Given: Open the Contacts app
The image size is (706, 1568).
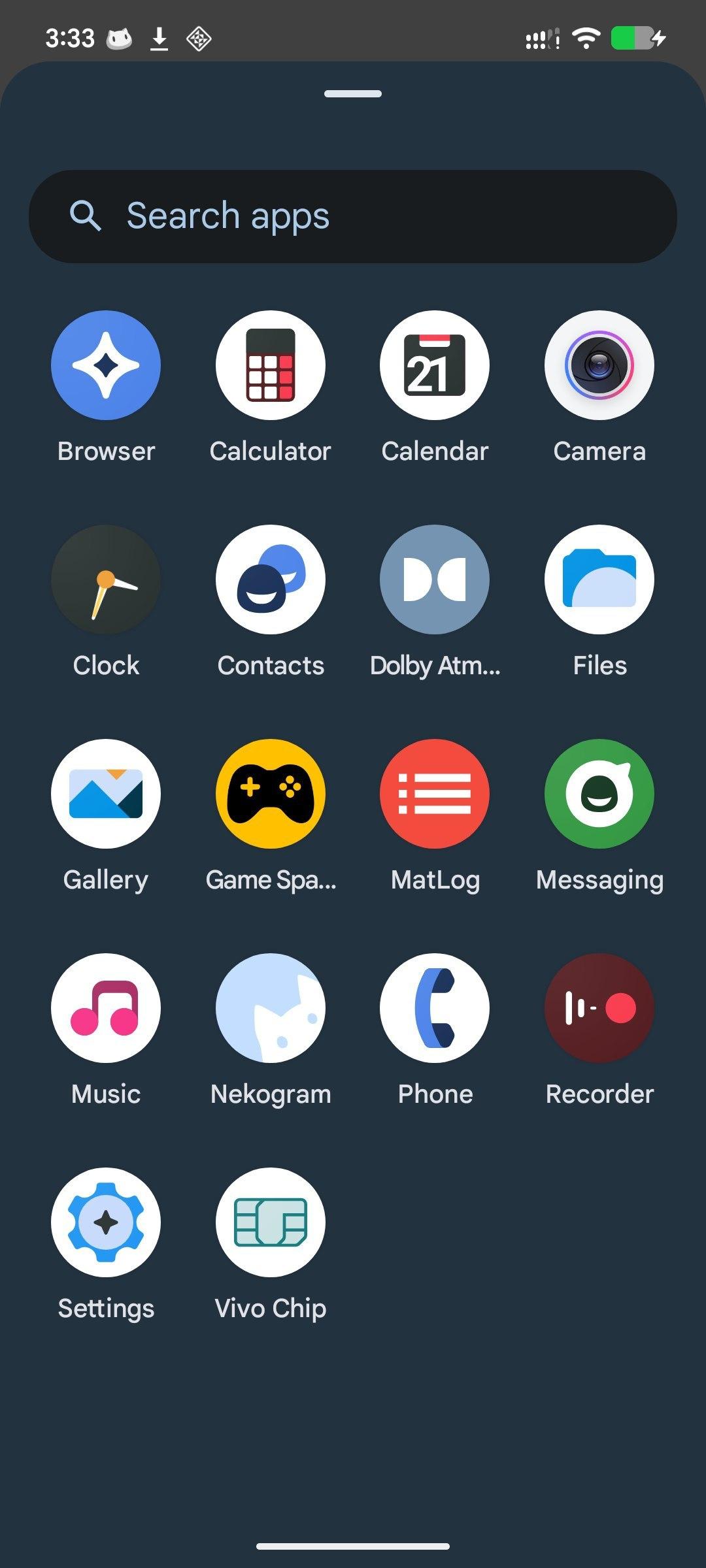Looking at the screenshot, I should 271,580.
